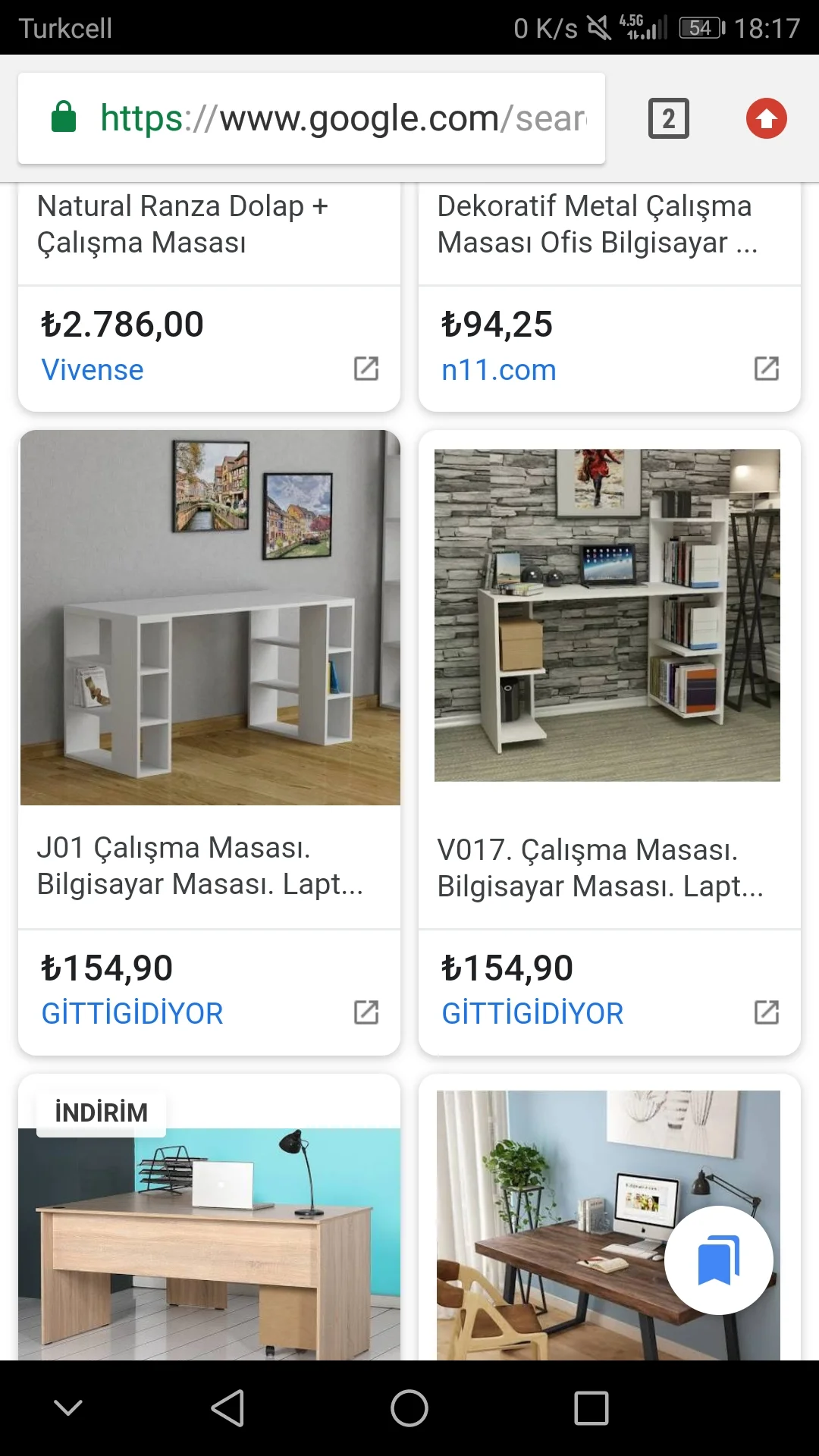819x1456 pixels.
Task: Open the Vivense store link
Action: click(x=93, y=370)
